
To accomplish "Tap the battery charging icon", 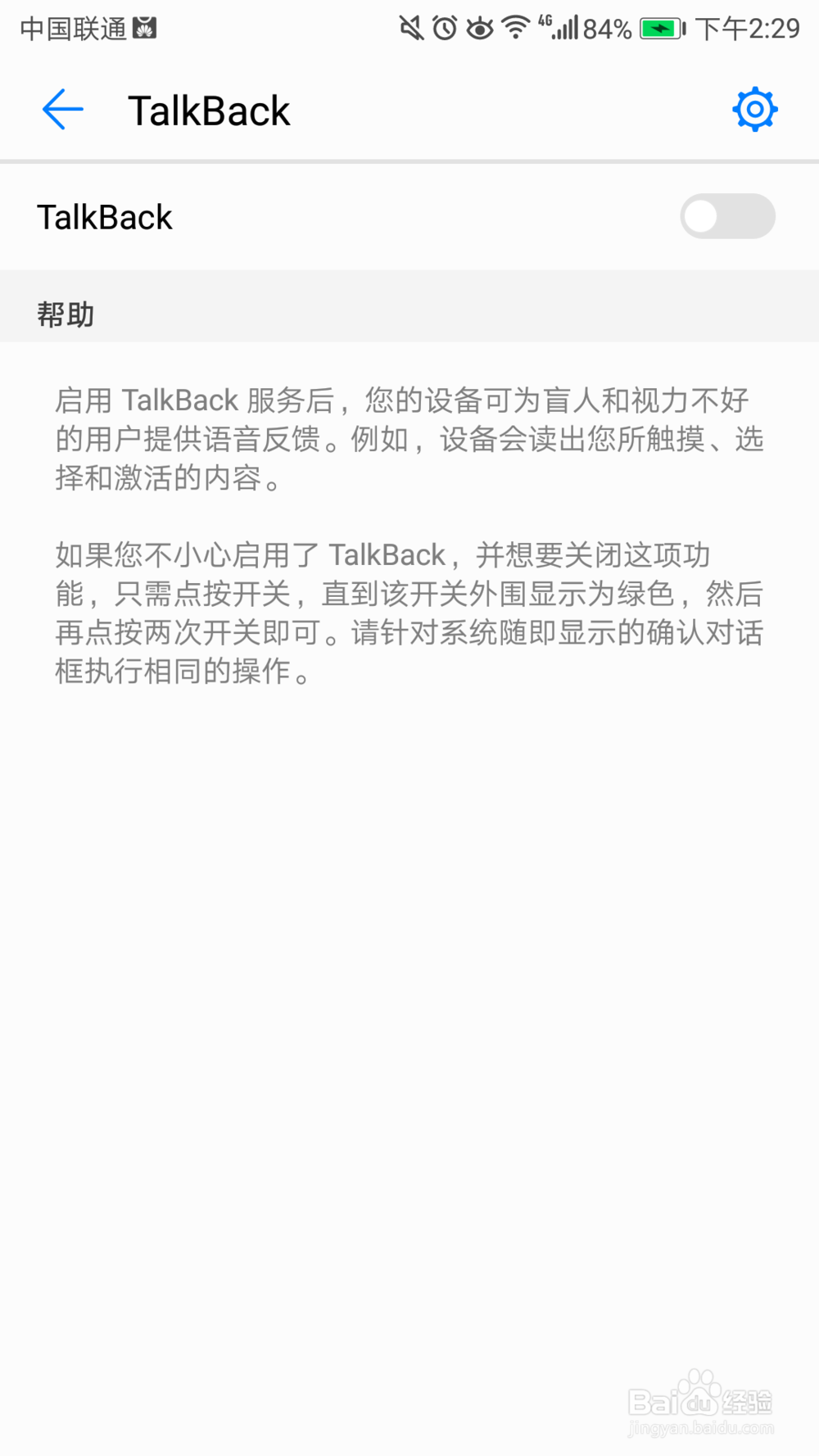I will pos(660,27).
